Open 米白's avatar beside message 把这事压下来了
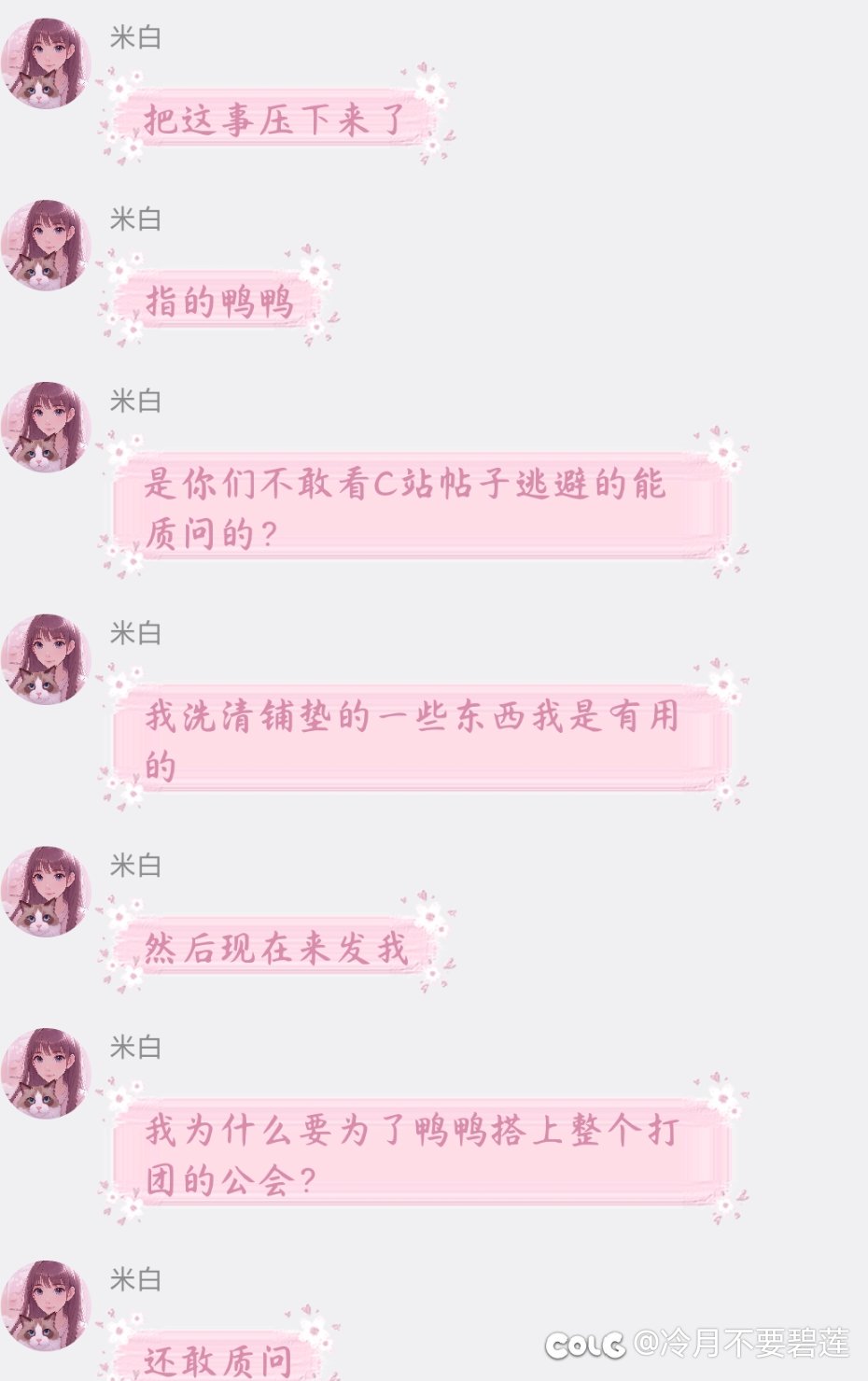The width and height of the screenshot is (868, 1381). pyautogui.click(x=47, y=63)
